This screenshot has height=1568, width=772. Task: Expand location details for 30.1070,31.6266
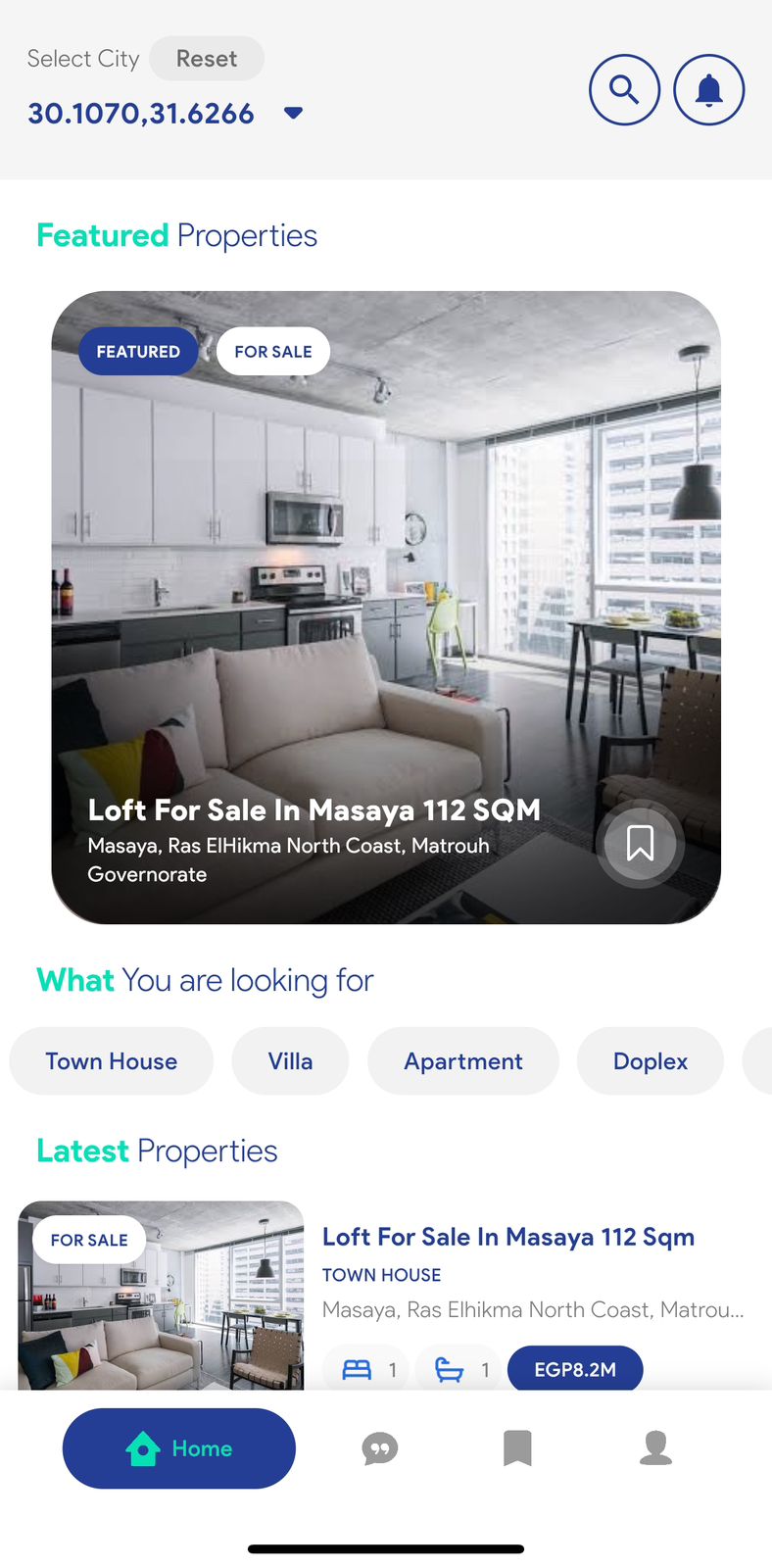click(x=140, y=113)
